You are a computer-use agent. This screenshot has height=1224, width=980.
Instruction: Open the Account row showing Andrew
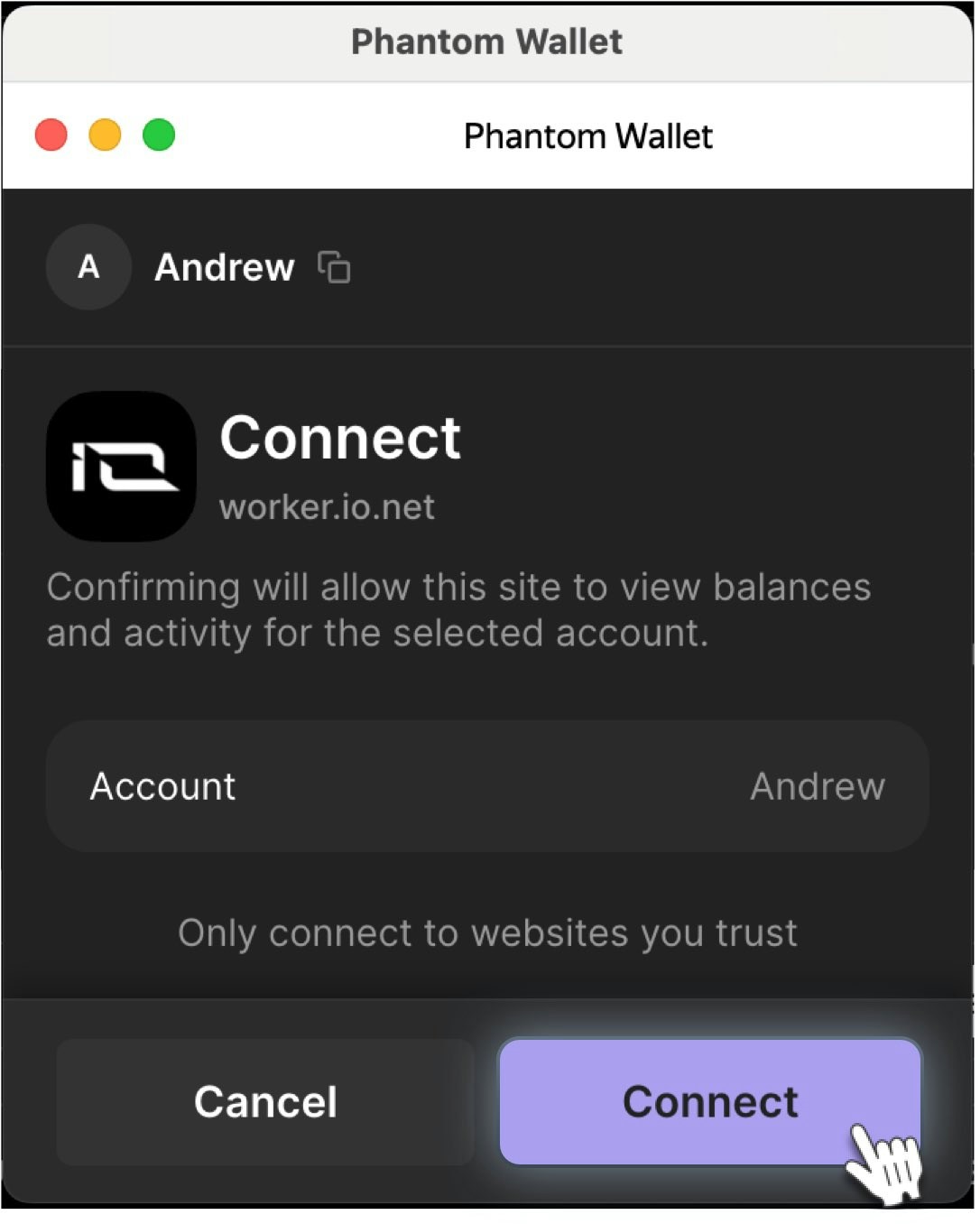pos(487,786)
